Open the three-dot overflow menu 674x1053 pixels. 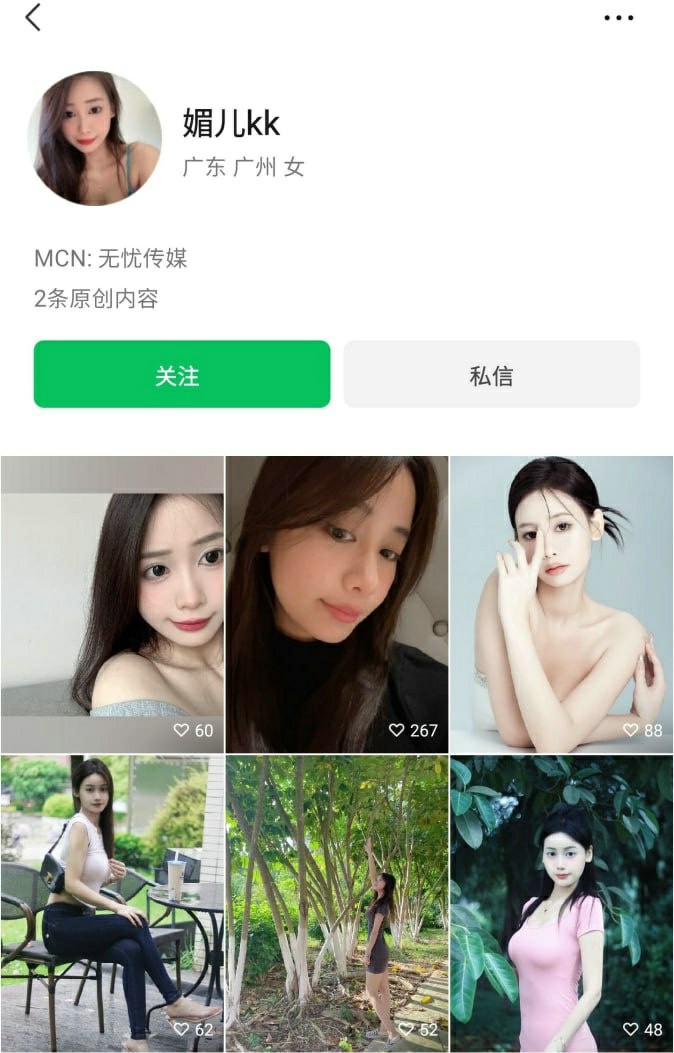click(619, 18)
